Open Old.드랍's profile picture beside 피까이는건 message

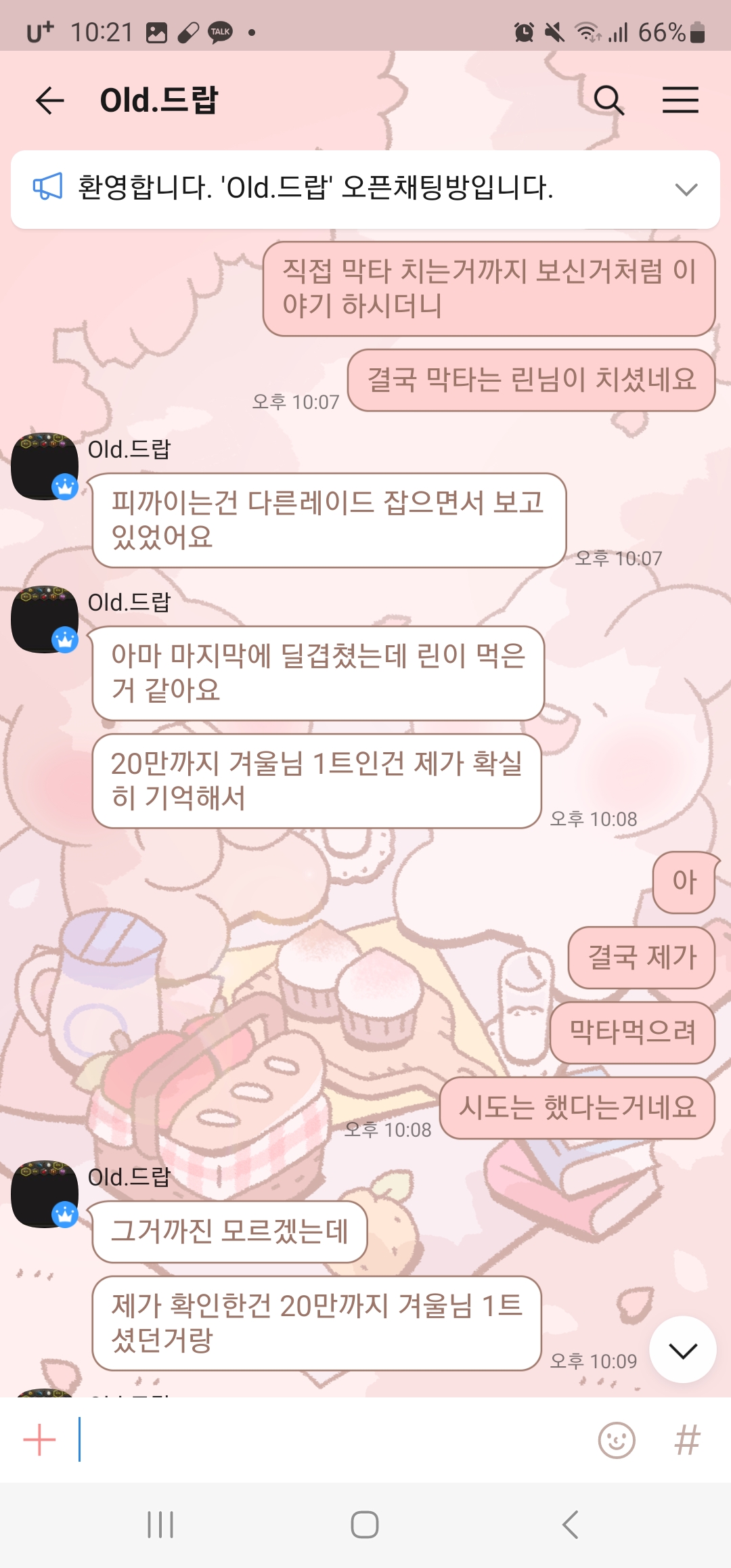(x=45, y=467)
